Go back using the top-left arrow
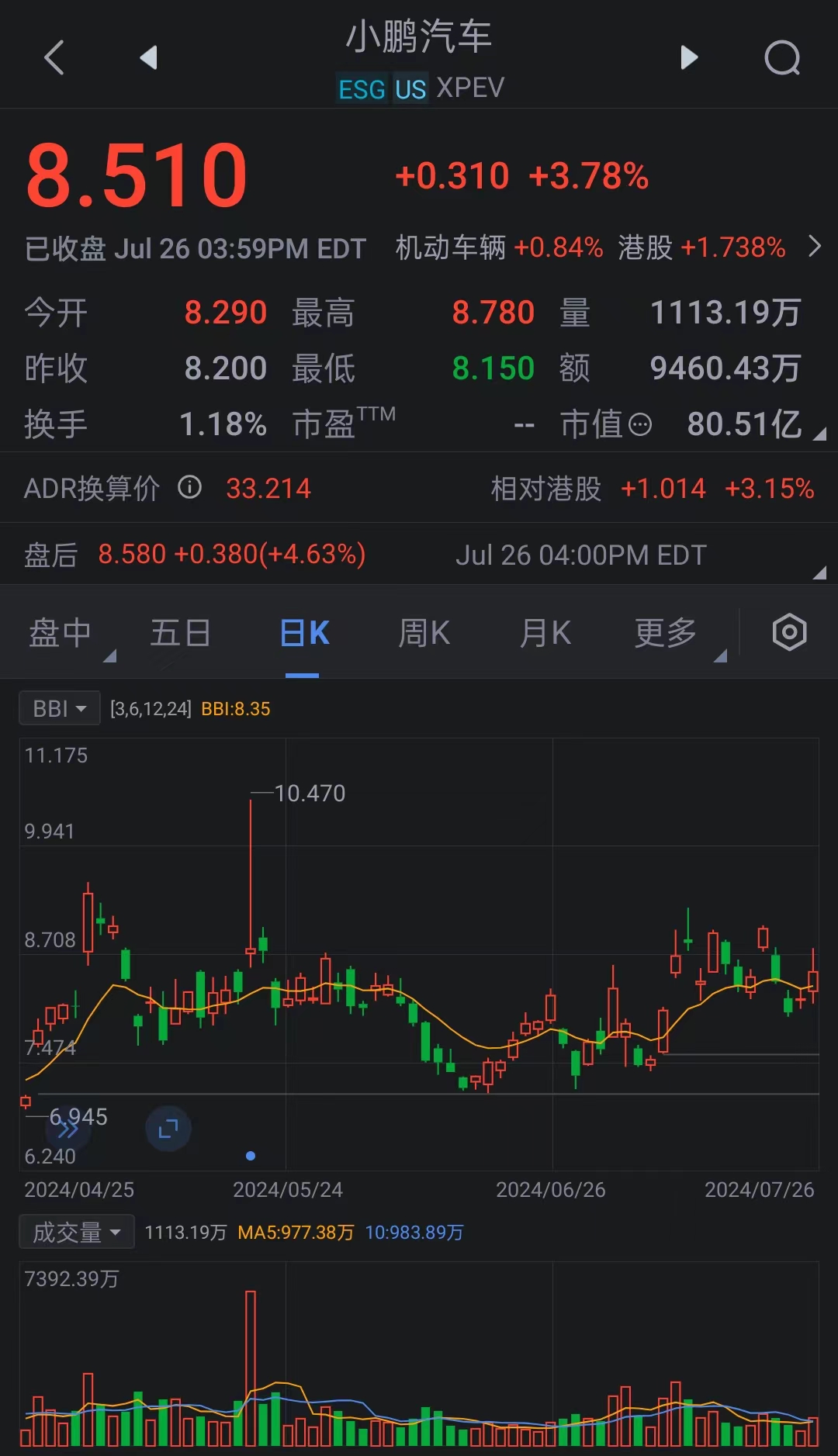This screenshot has height=1456, width=838. tap(54, 57)
